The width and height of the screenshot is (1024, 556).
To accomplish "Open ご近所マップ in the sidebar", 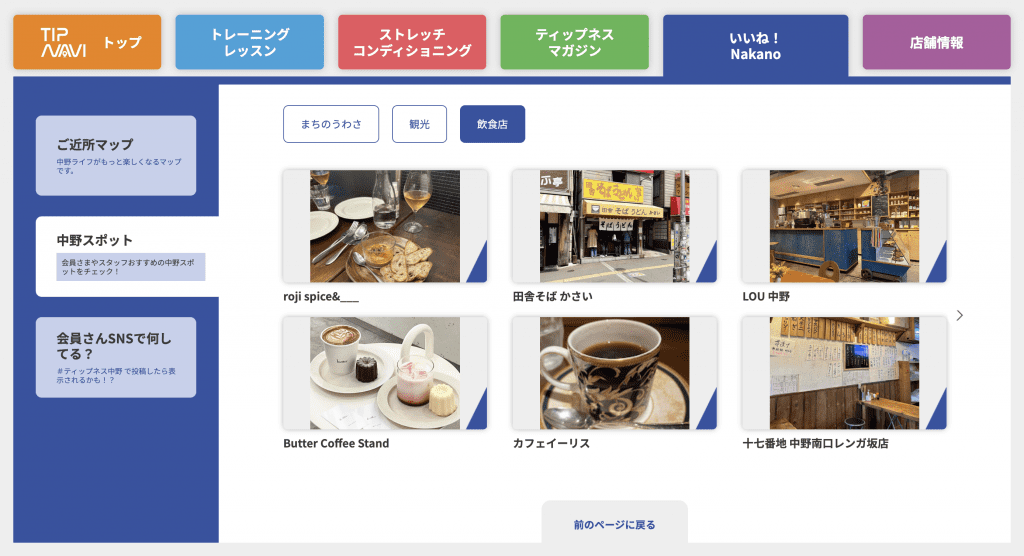I will [116, 155].
